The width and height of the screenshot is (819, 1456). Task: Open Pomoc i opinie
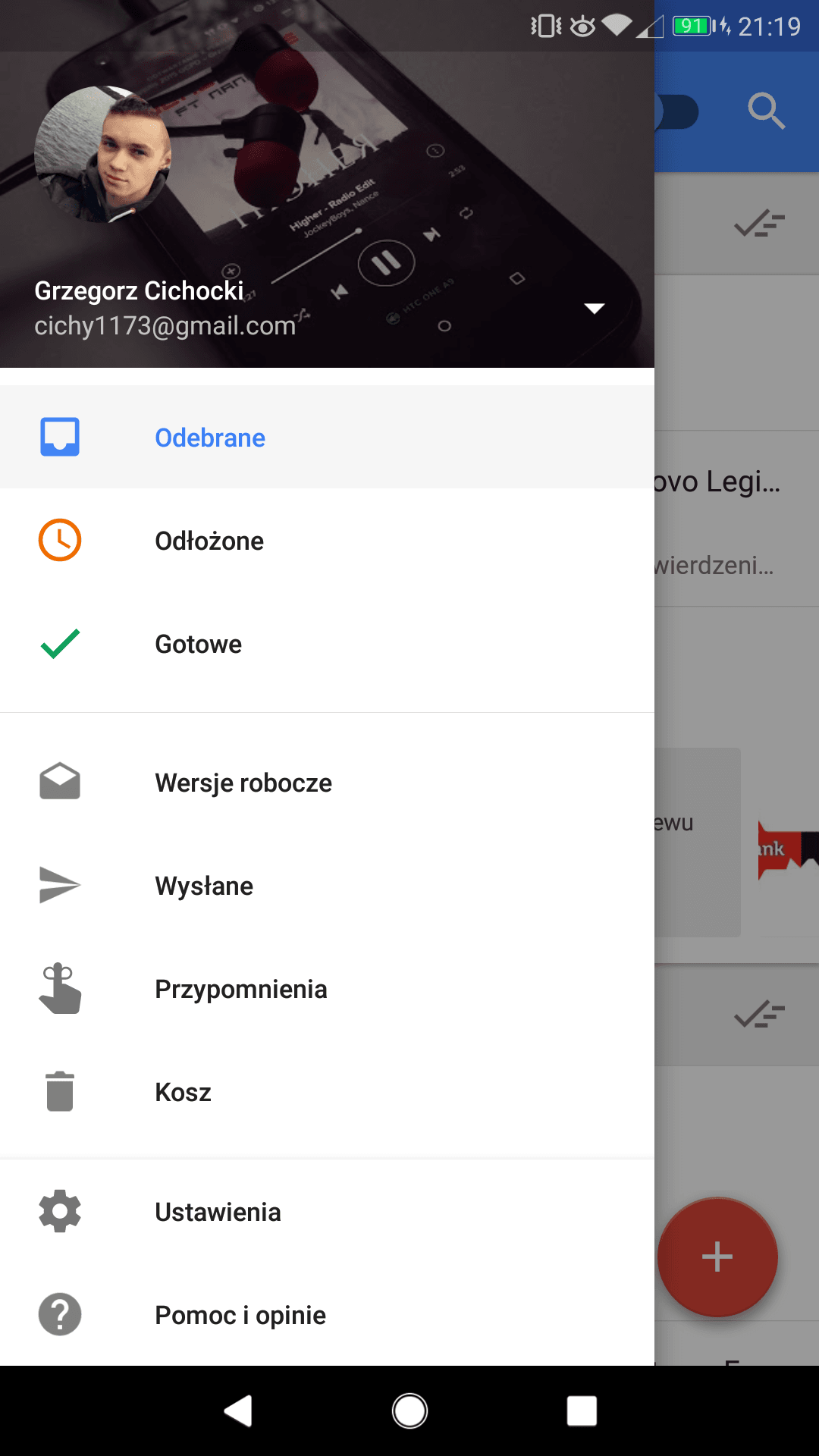tap(327, 1314)
